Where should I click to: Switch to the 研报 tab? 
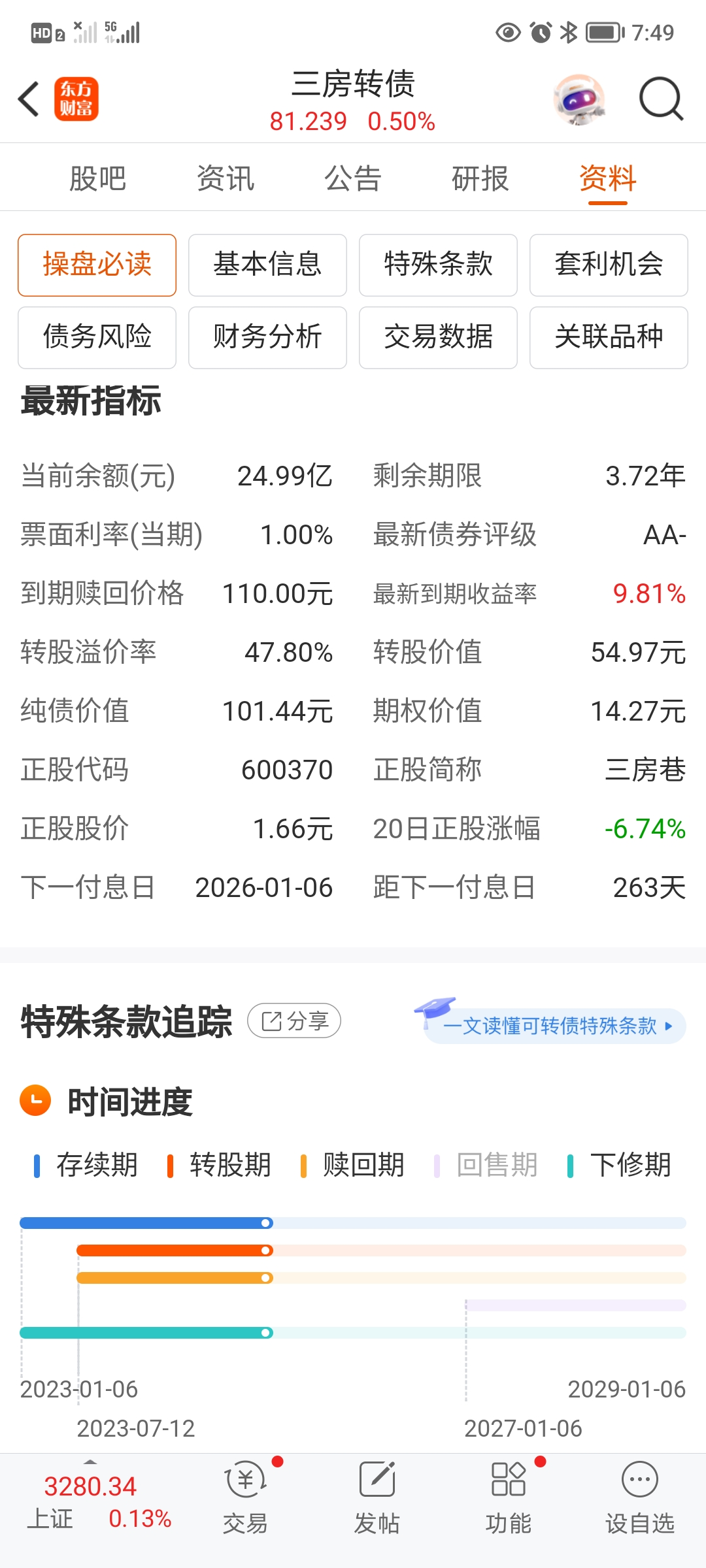click(480, 178)
